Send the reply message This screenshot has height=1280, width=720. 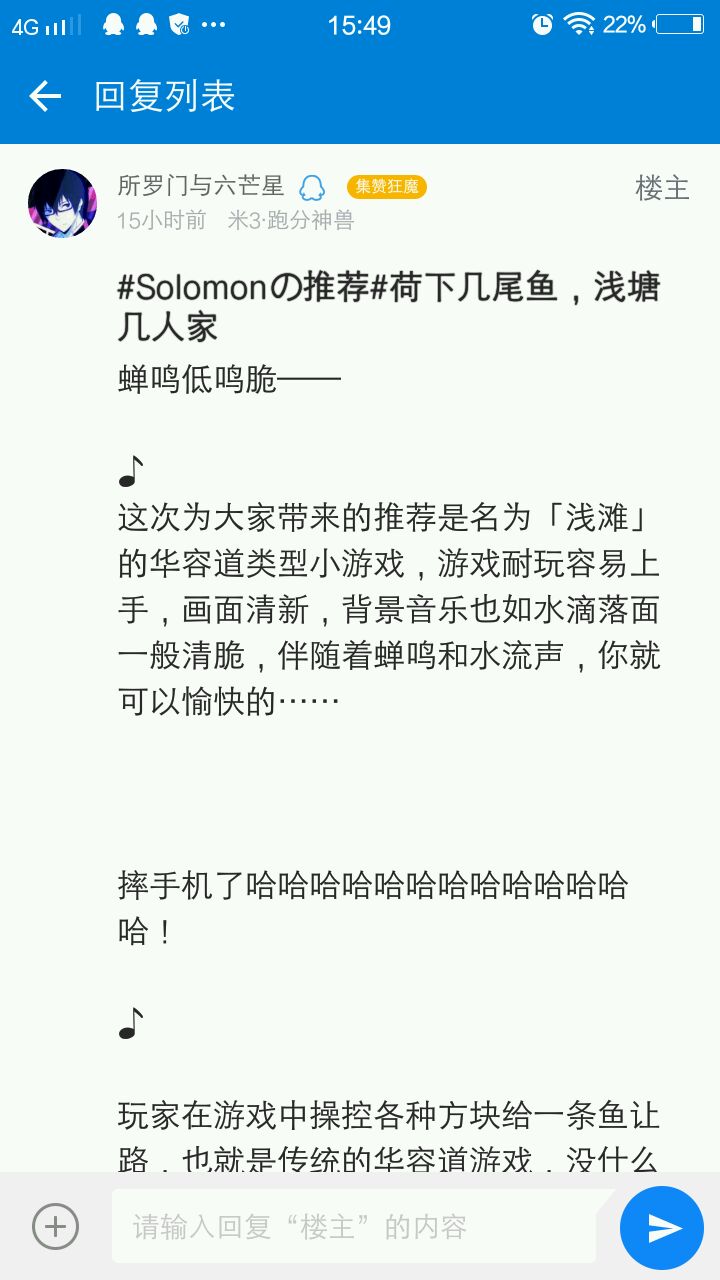(662, 1227)
